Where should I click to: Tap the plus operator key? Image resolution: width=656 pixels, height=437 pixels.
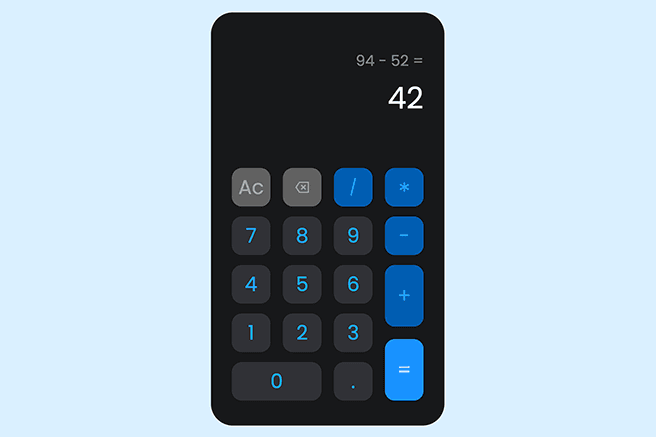404,295
